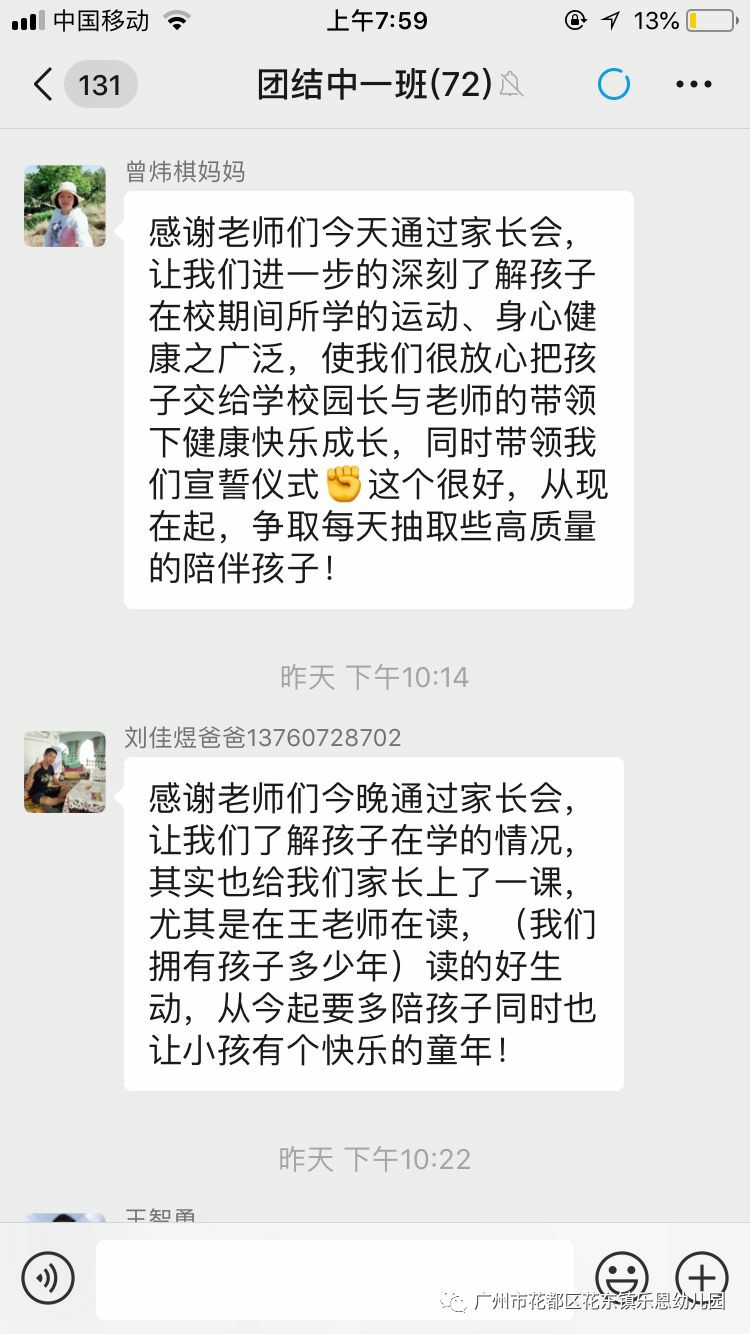Image resolution: width=750 pixels, height=1334 pixels.
Task: Focus the message text field
Action: coord(335,1278)
